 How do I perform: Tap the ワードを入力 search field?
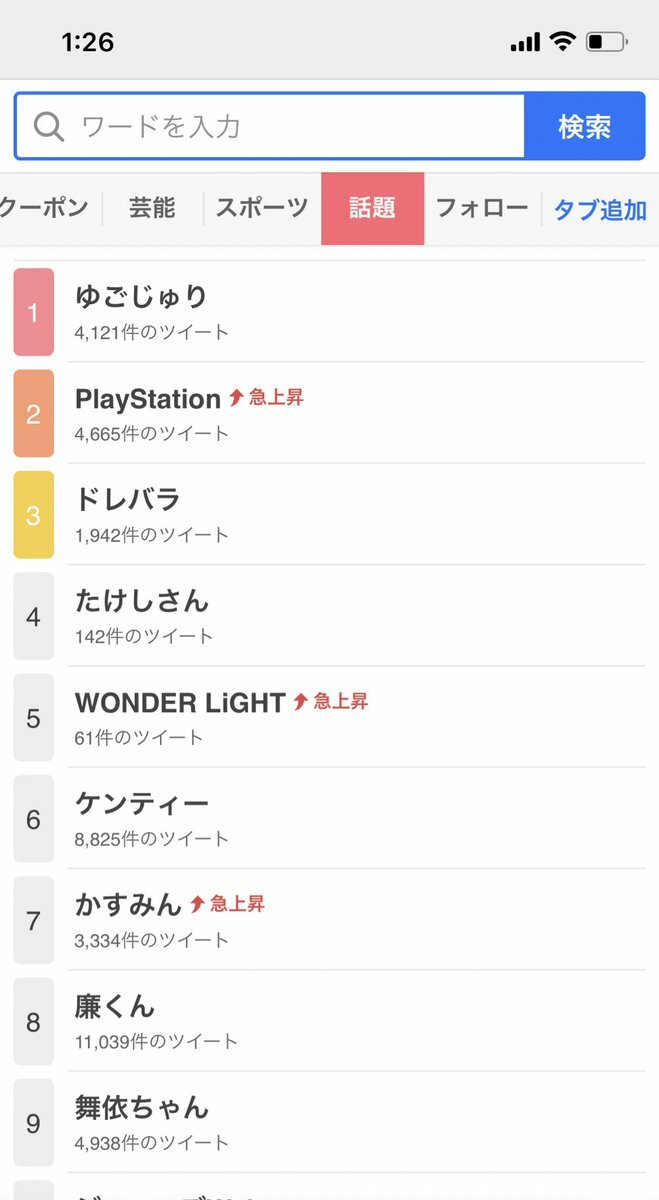(270, 127)
